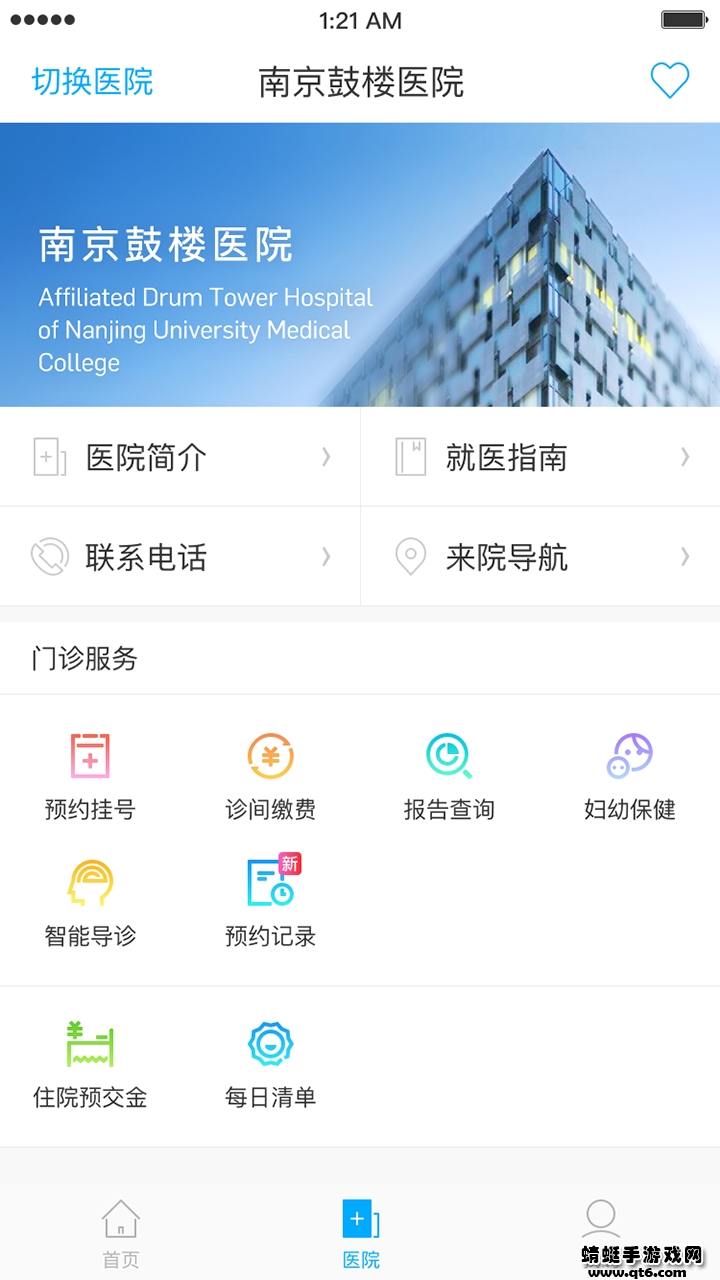Open 报告查询 report lookup
The width and height of the screenshot is (720, 1280).
449,775
